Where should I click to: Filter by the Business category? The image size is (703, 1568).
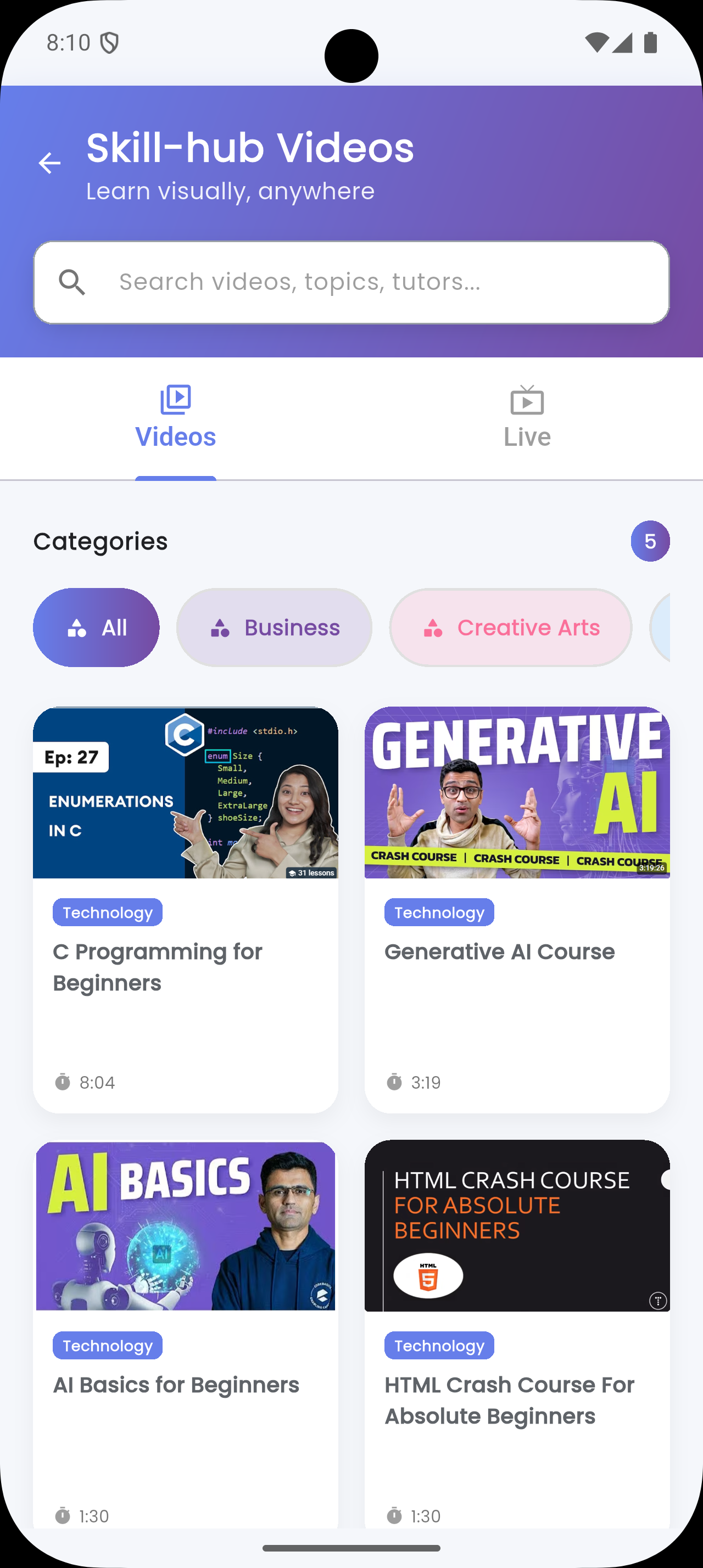(x=274, y=627)
